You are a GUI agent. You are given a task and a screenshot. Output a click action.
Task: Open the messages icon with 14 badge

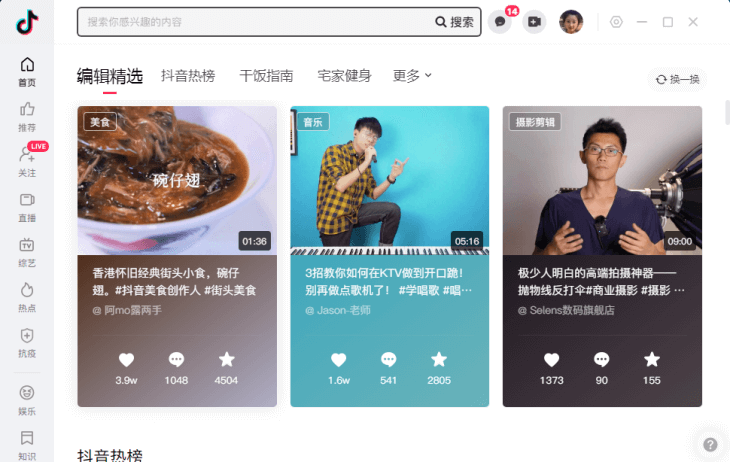pos(501,22)
